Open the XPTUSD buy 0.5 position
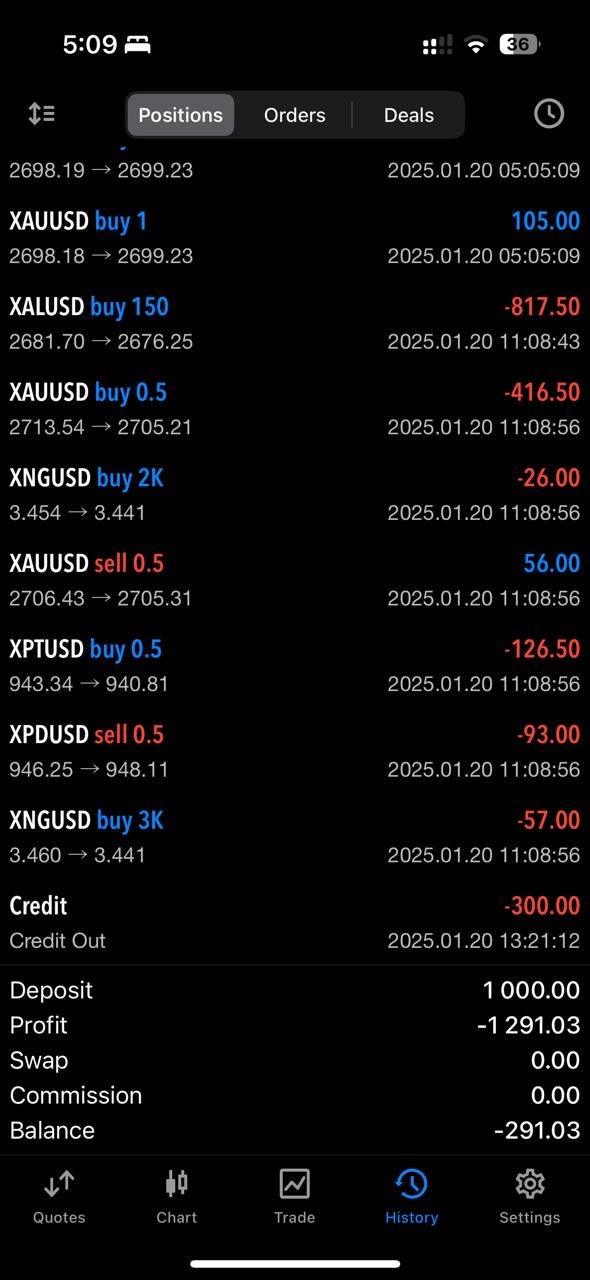 295,666
